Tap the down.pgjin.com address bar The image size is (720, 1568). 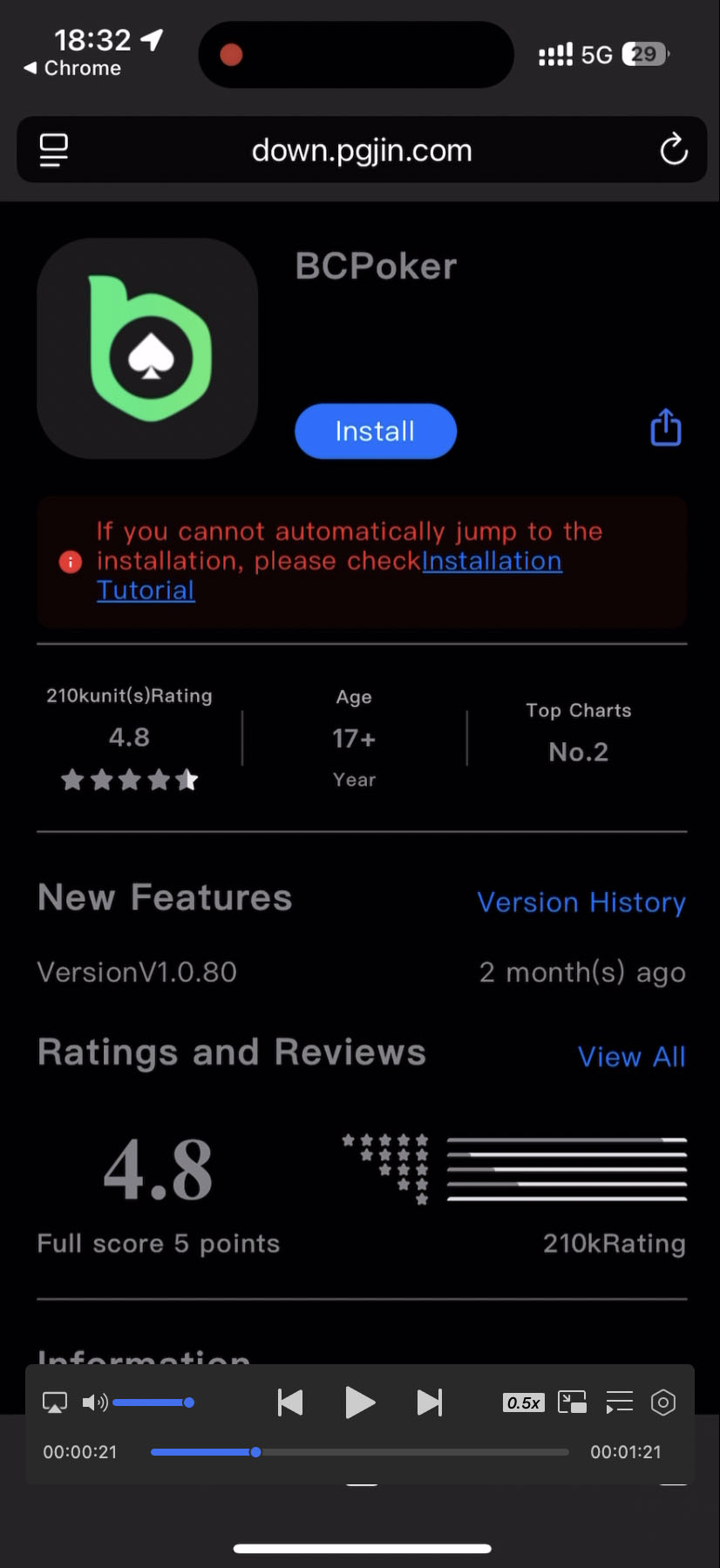tap(362, 151)
